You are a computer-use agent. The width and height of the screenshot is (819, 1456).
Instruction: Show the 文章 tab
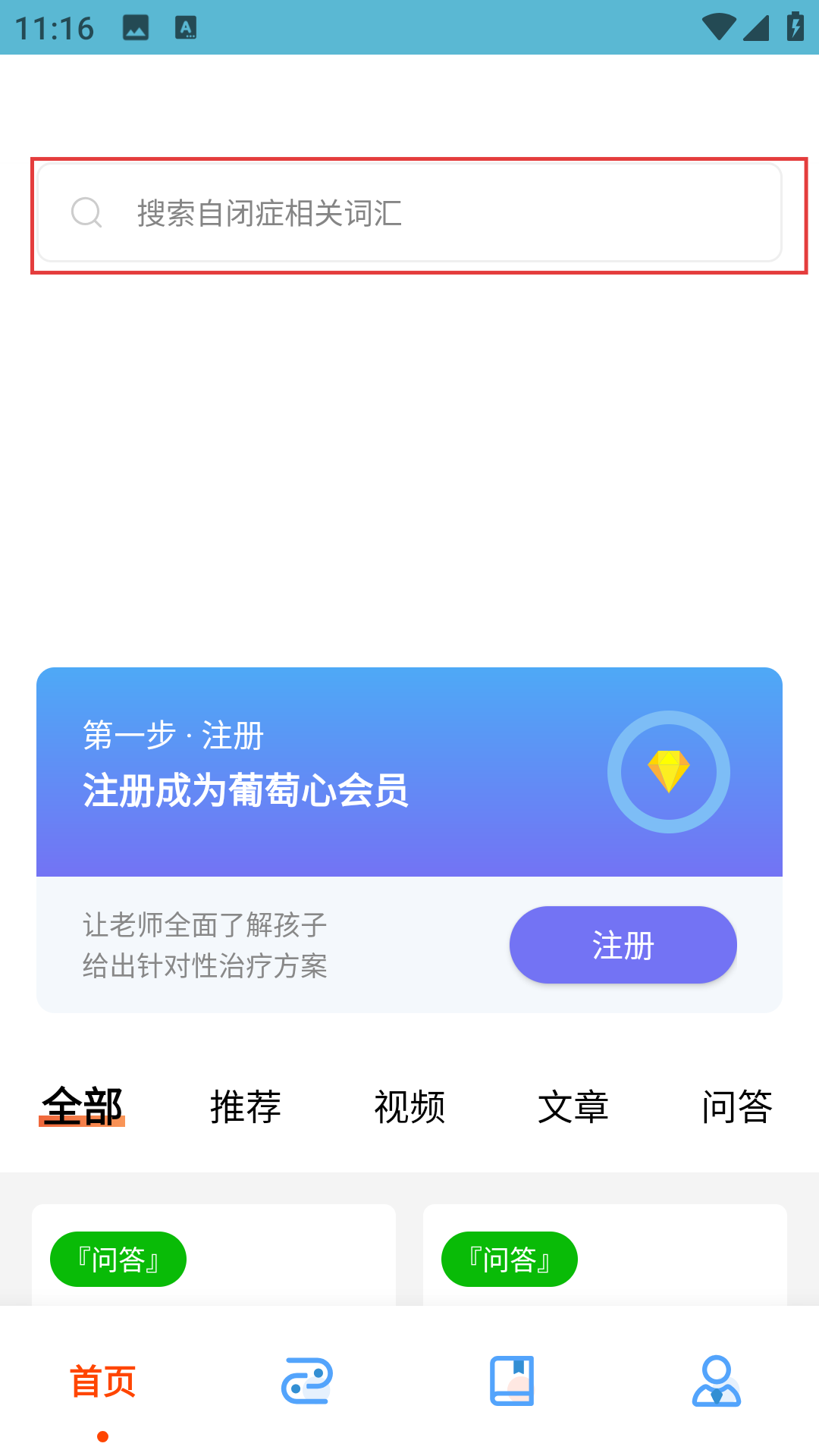[x=573, y=1107]
